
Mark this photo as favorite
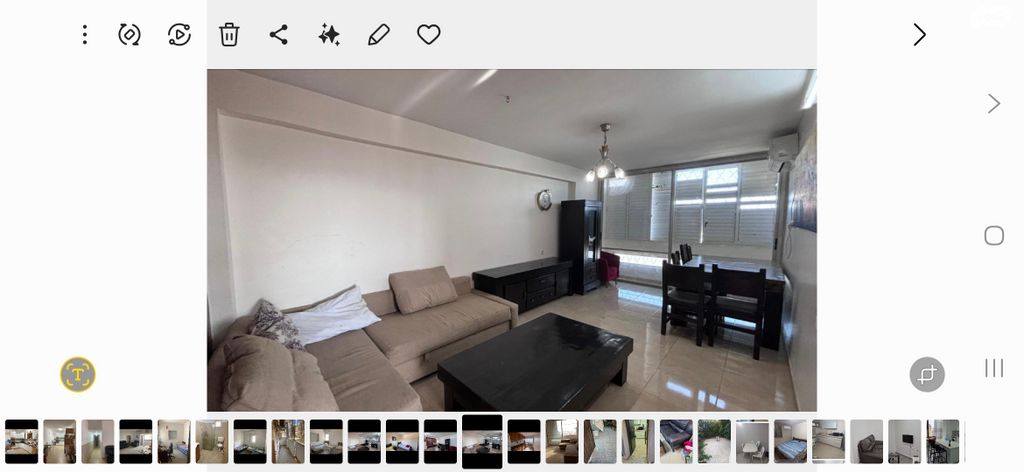click(x=429, y=35)
